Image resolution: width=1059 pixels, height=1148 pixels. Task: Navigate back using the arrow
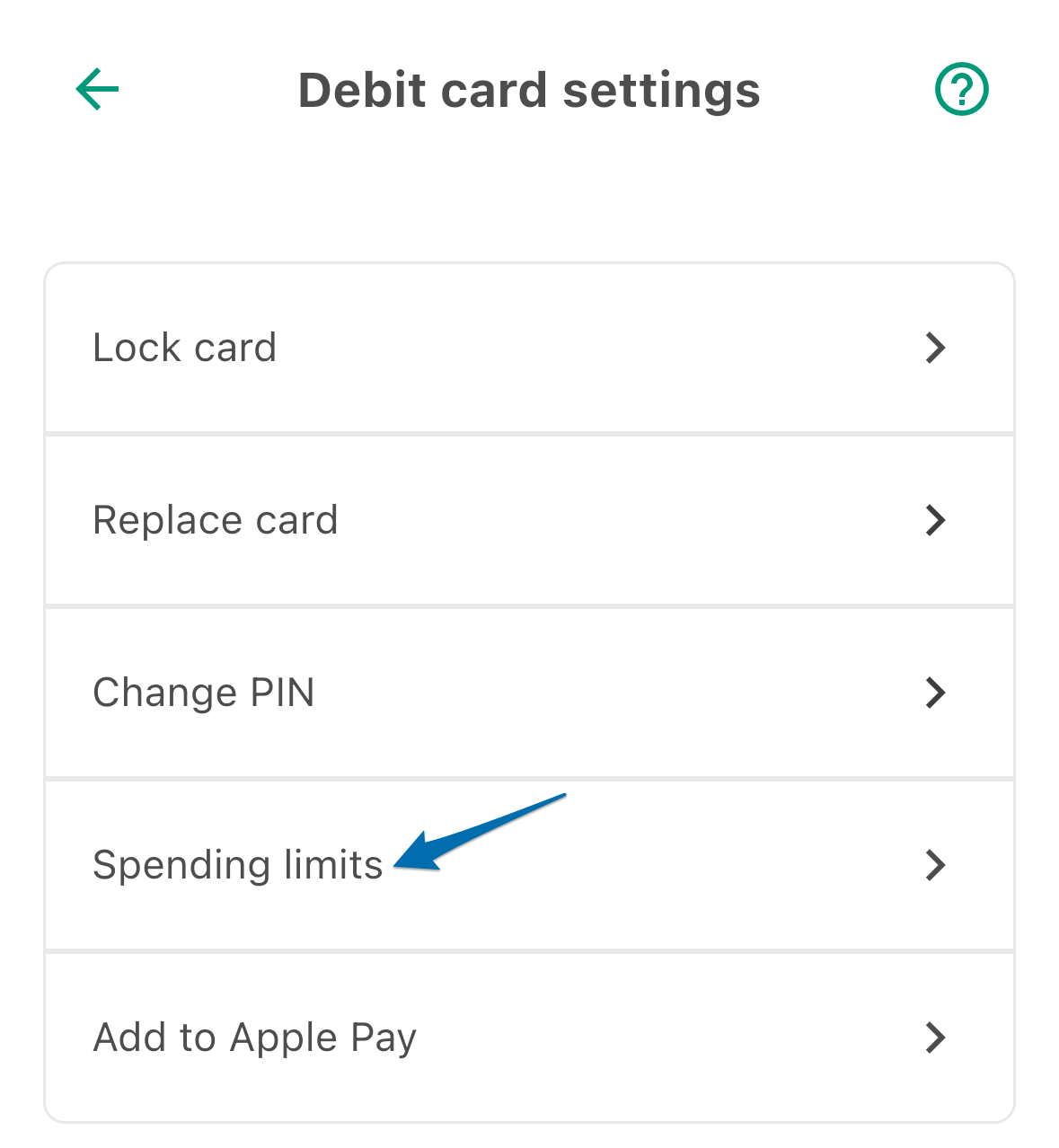click(95, 88)
